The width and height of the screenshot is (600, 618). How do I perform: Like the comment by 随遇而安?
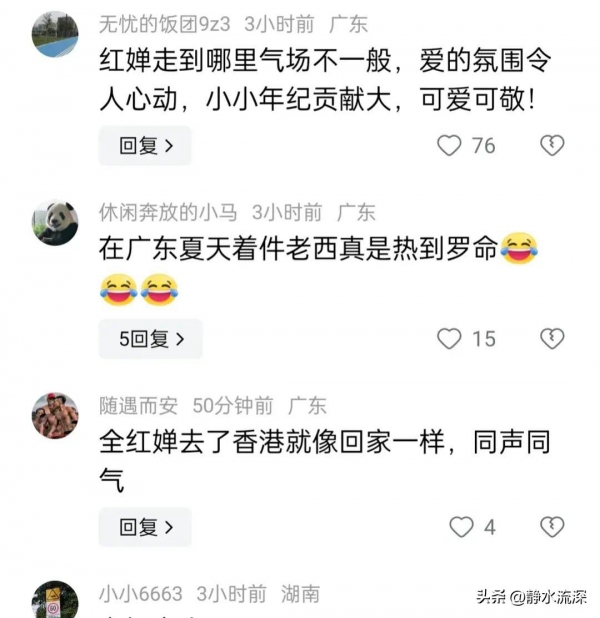[460, 527]
